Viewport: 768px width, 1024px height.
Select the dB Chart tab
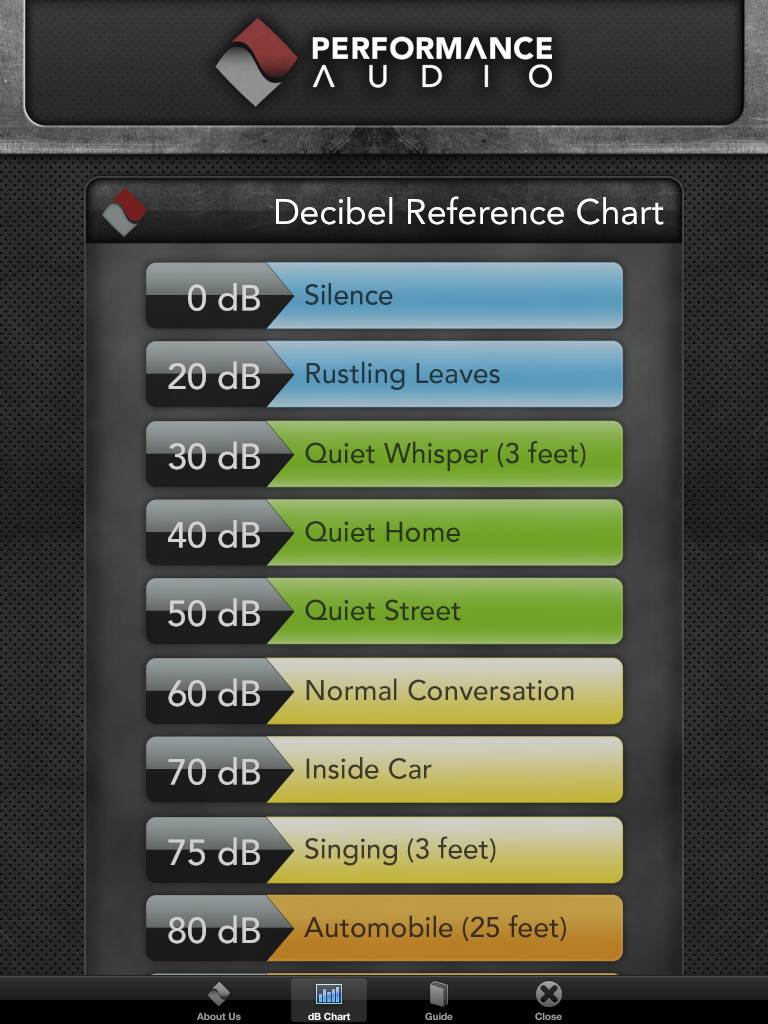point(329,1000)
